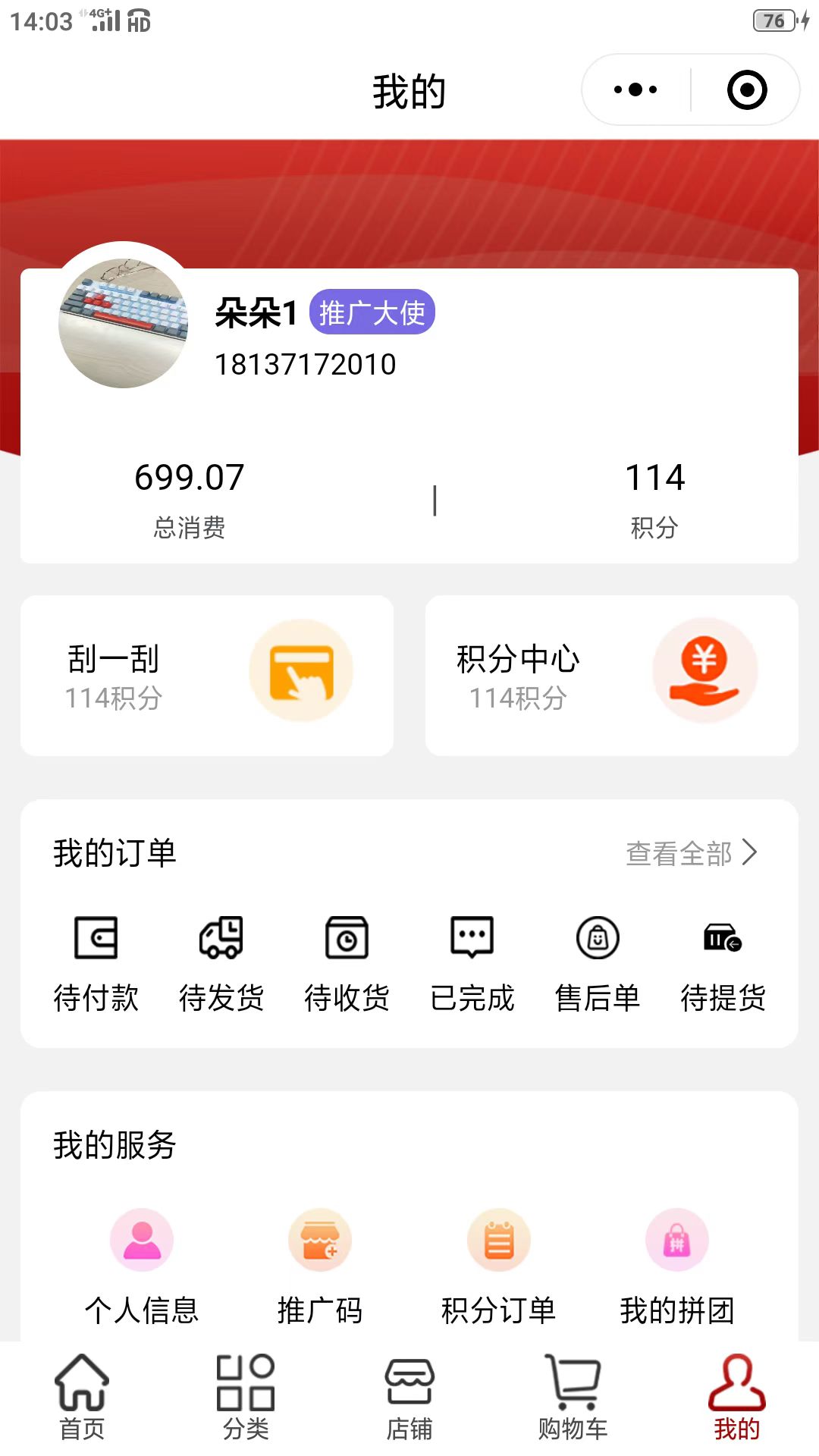Open 待付款 pending payment orders
The width and height of the screenshot is (819, 1456).
[96, 963]
